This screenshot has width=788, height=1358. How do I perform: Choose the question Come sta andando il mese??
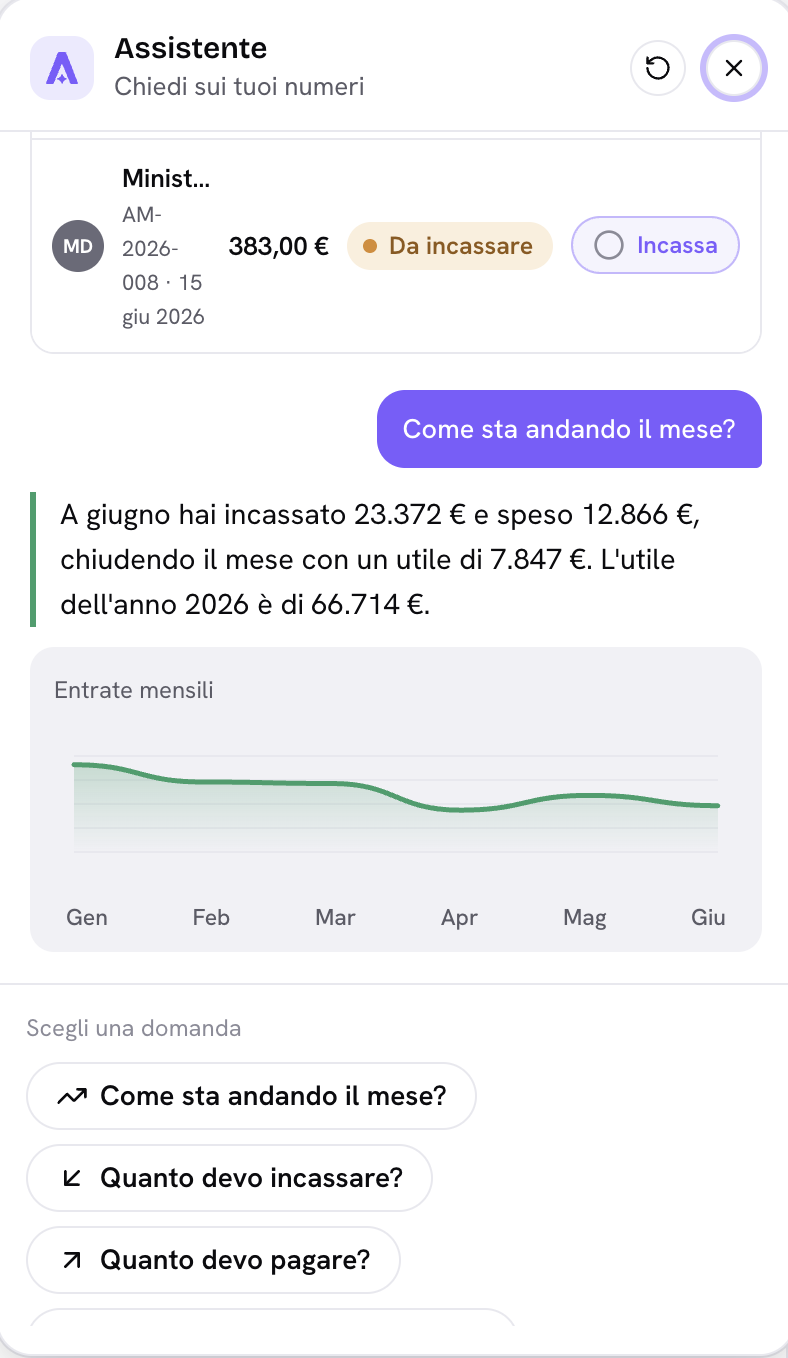(251, 1096)
